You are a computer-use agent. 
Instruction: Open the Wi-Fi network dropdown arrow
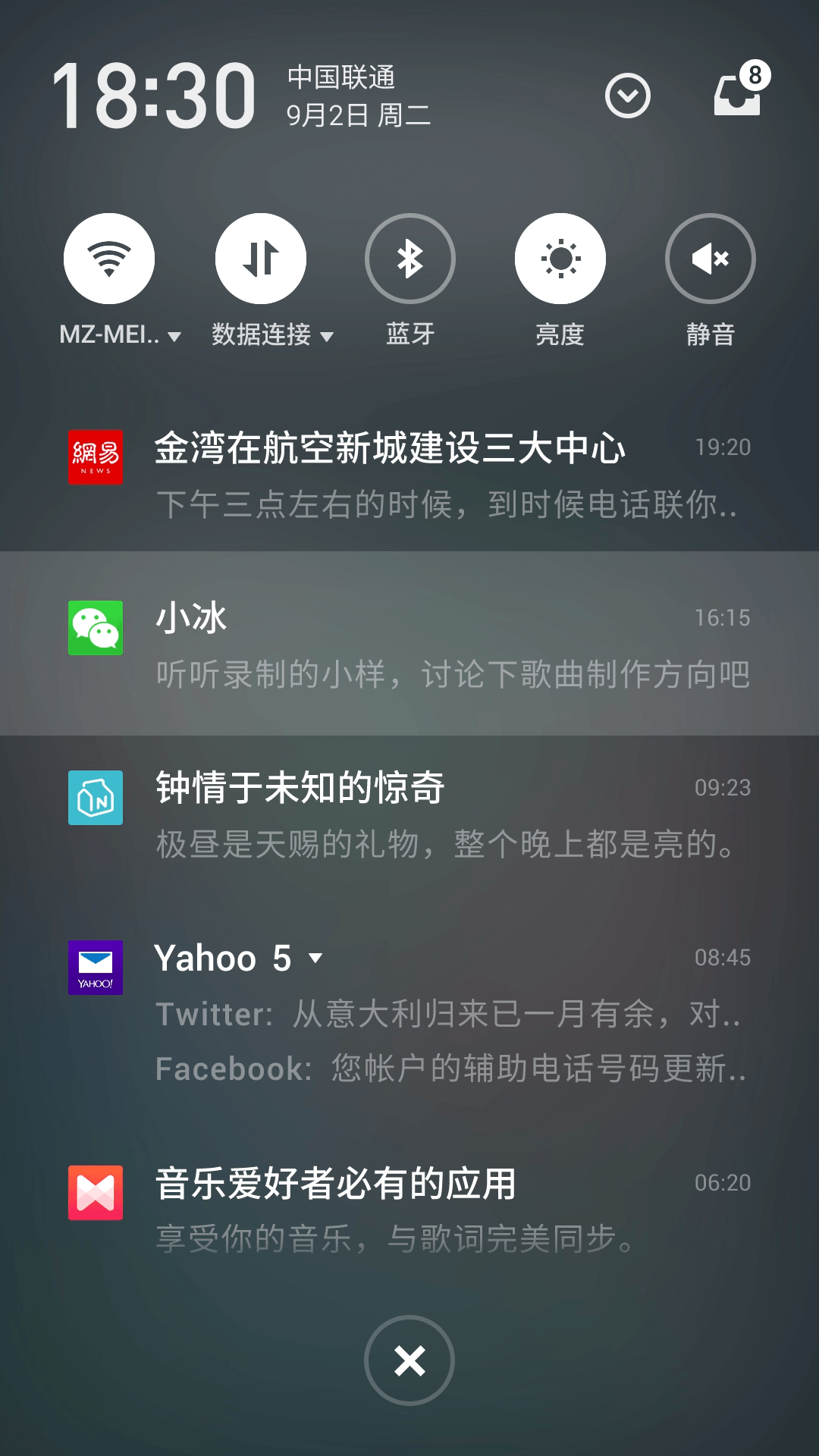point(175,336)
